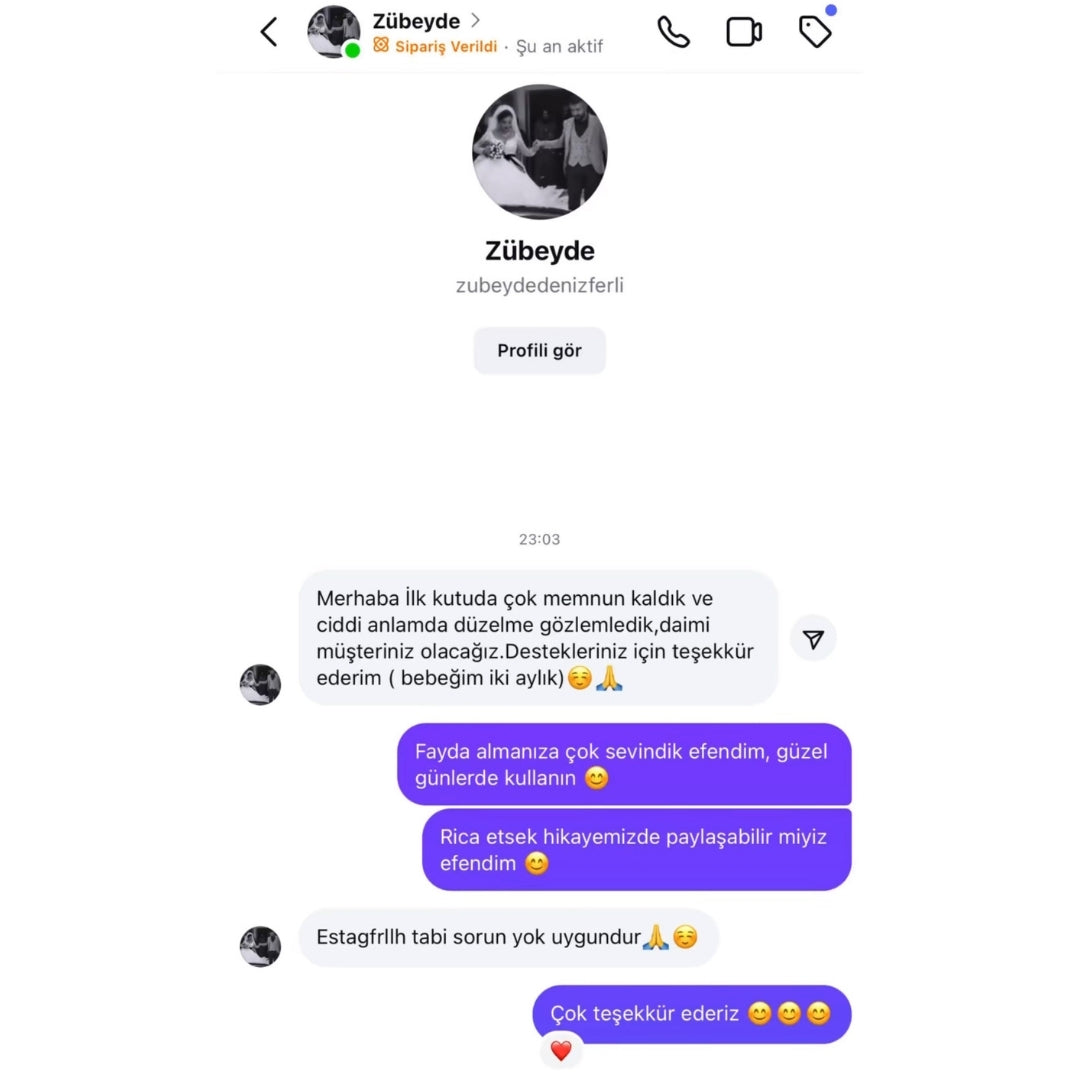Go back to the inbox
1080x1080 pixels.
tap(269, 32)
